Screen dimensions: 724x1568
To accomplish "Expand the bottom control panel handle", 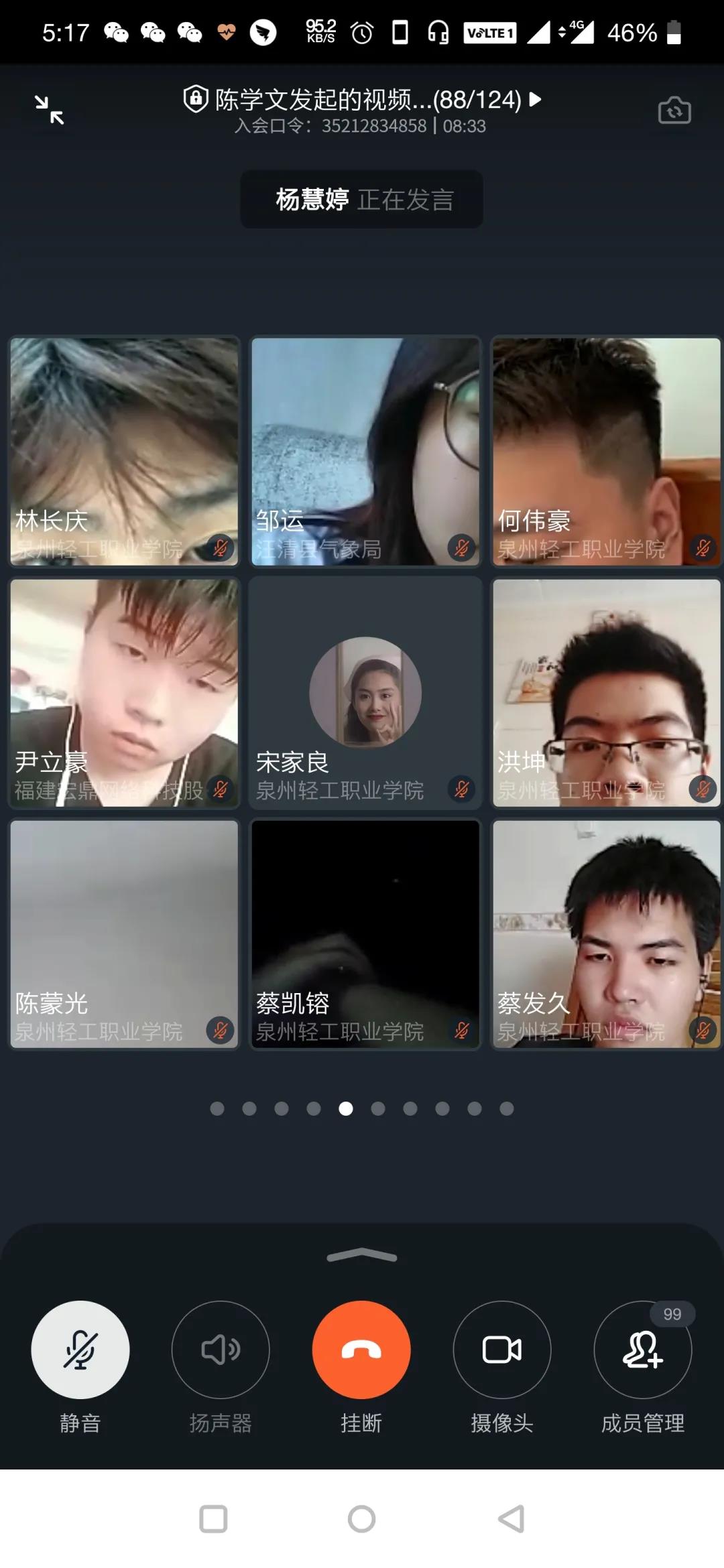I will 362,1256.
